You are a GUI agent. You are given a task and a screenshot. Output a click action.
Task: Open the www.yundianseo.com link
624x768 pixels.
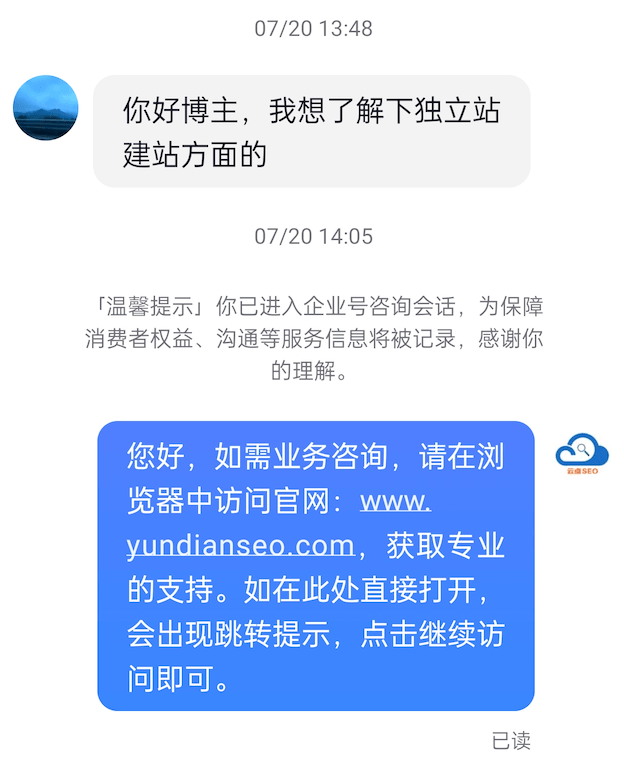pyautogui.click(x=241, y=546)
